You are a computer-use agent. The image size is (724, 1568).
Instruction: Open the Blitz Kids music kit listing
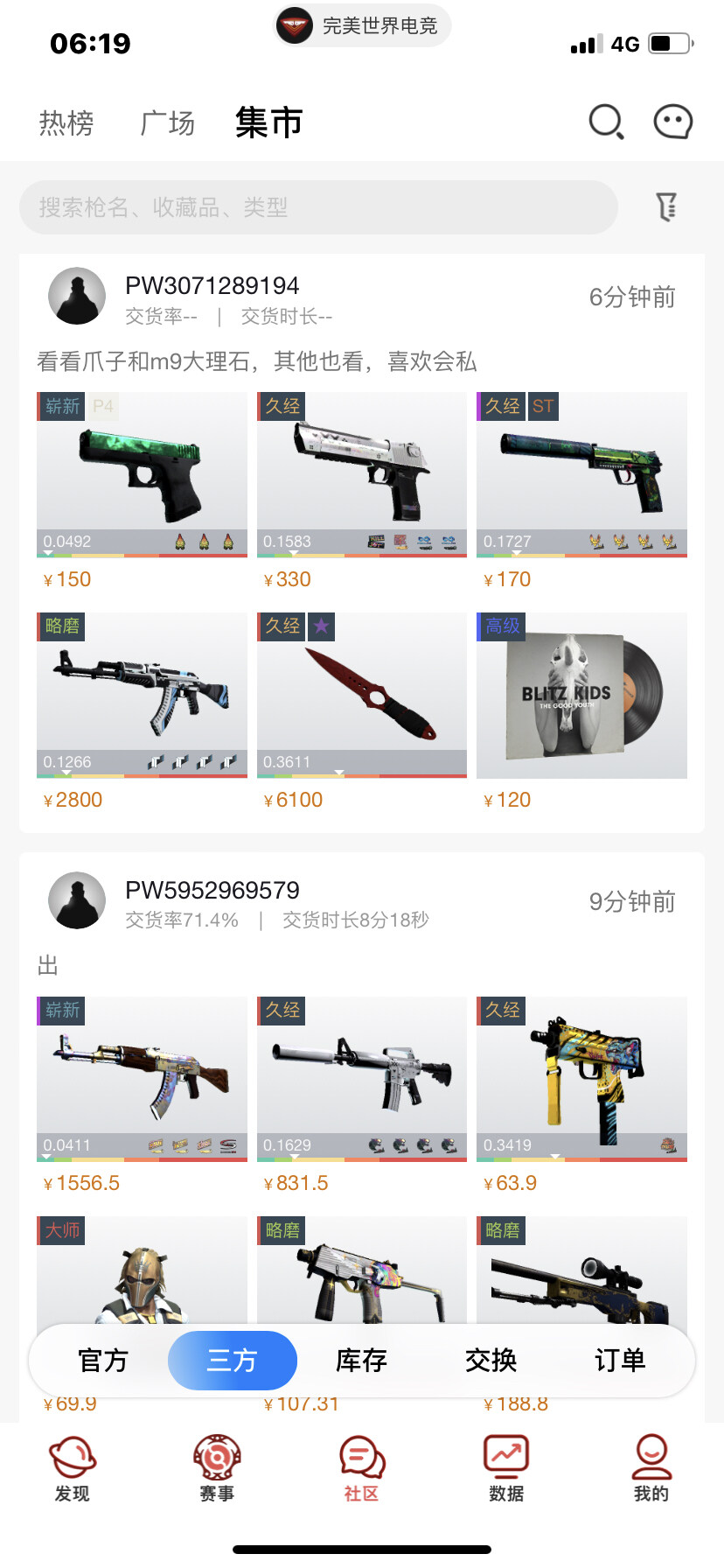point(581,696)
